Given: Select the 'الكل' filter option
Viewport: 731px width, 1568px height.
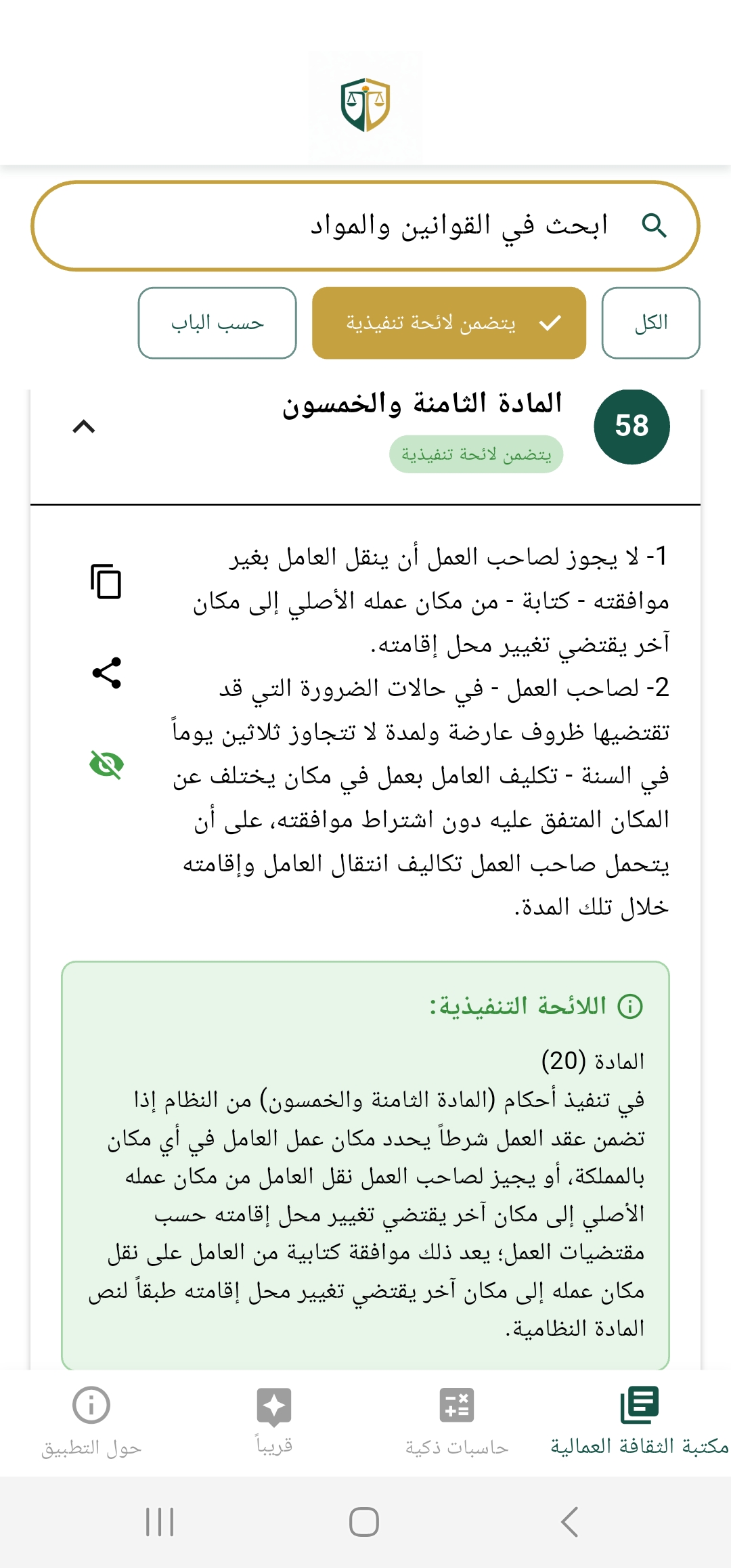Looking at the screenshot, I should point(650,323).
